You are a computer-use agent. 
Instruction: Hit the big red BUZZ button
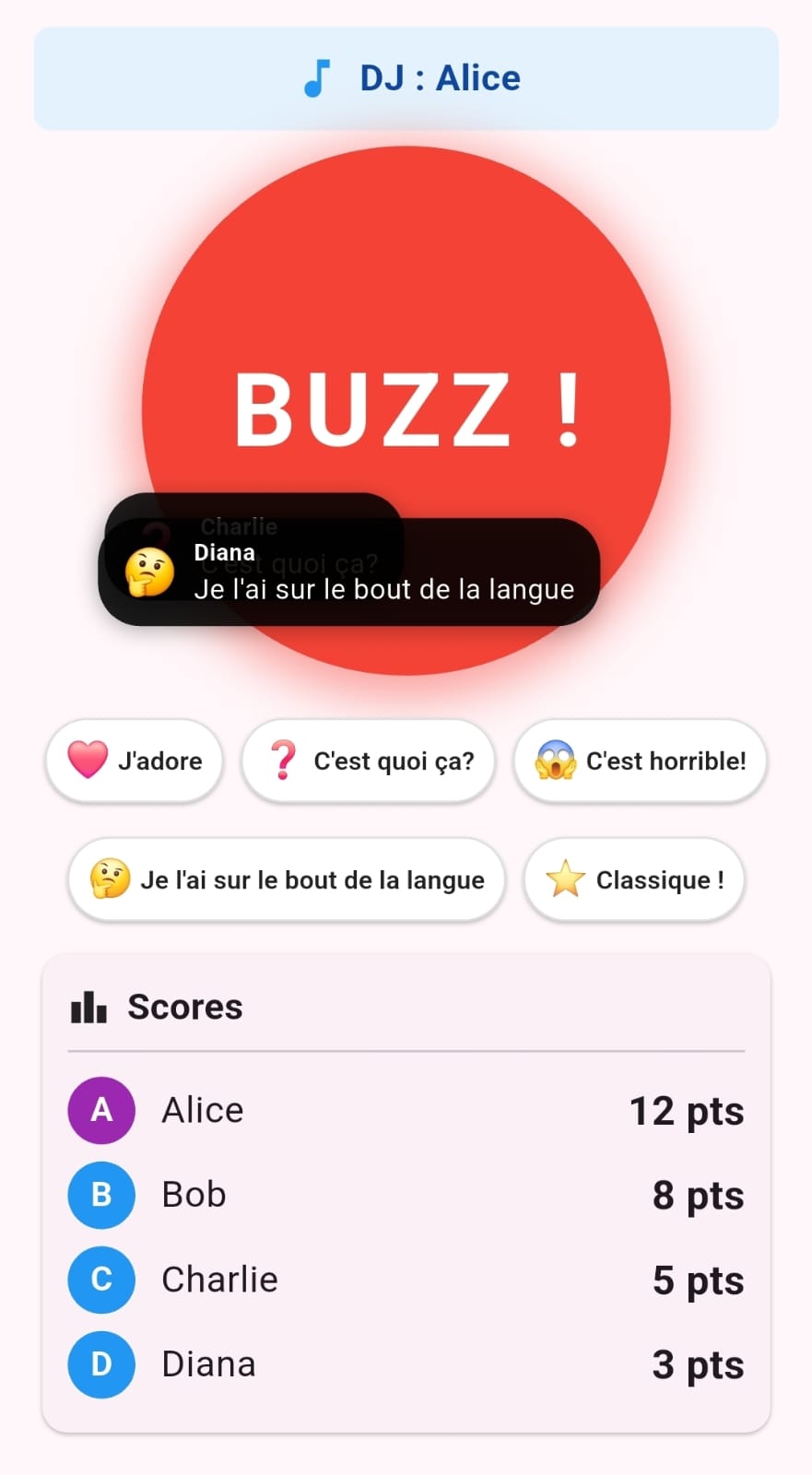[x=406, y=369]
